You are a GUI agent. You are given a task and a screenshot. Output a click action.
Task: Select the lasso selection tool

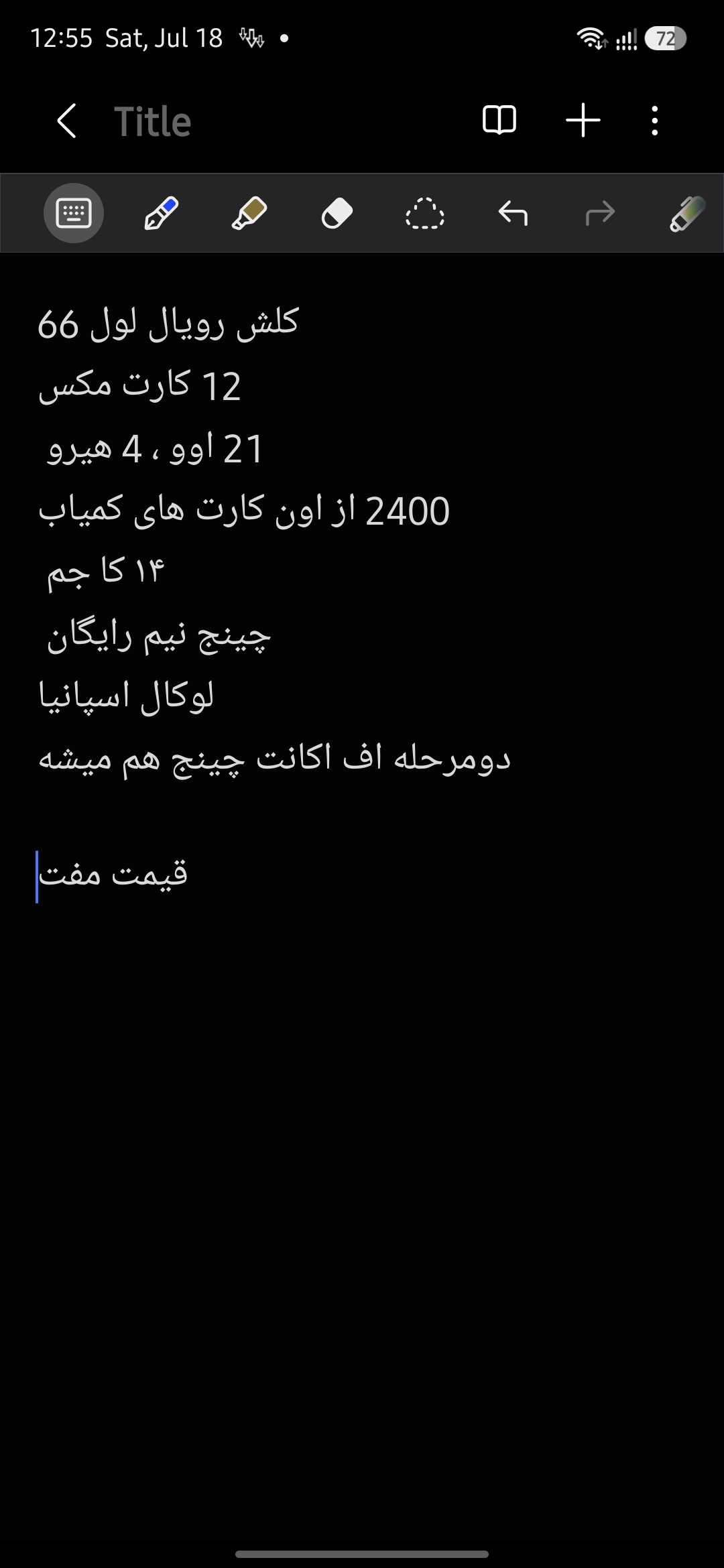pos(425,214)
